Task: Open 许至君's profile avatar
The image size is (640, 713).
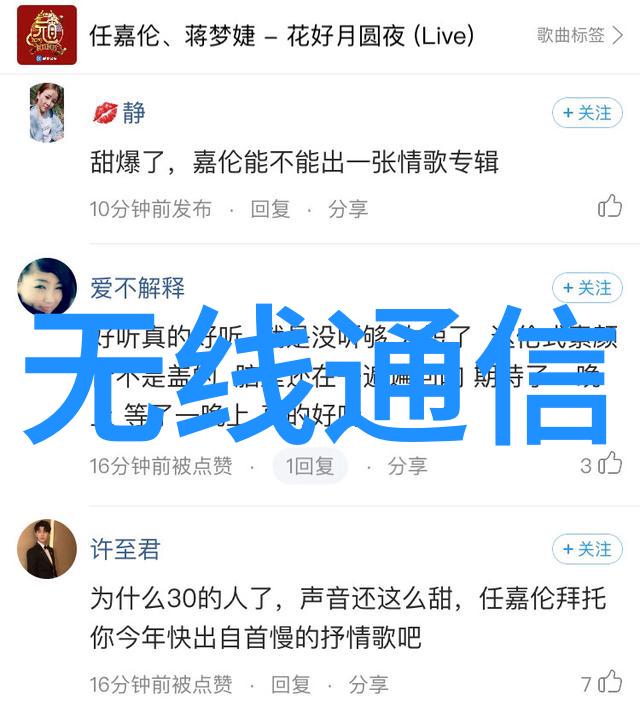Action: (x=46, y=548)
